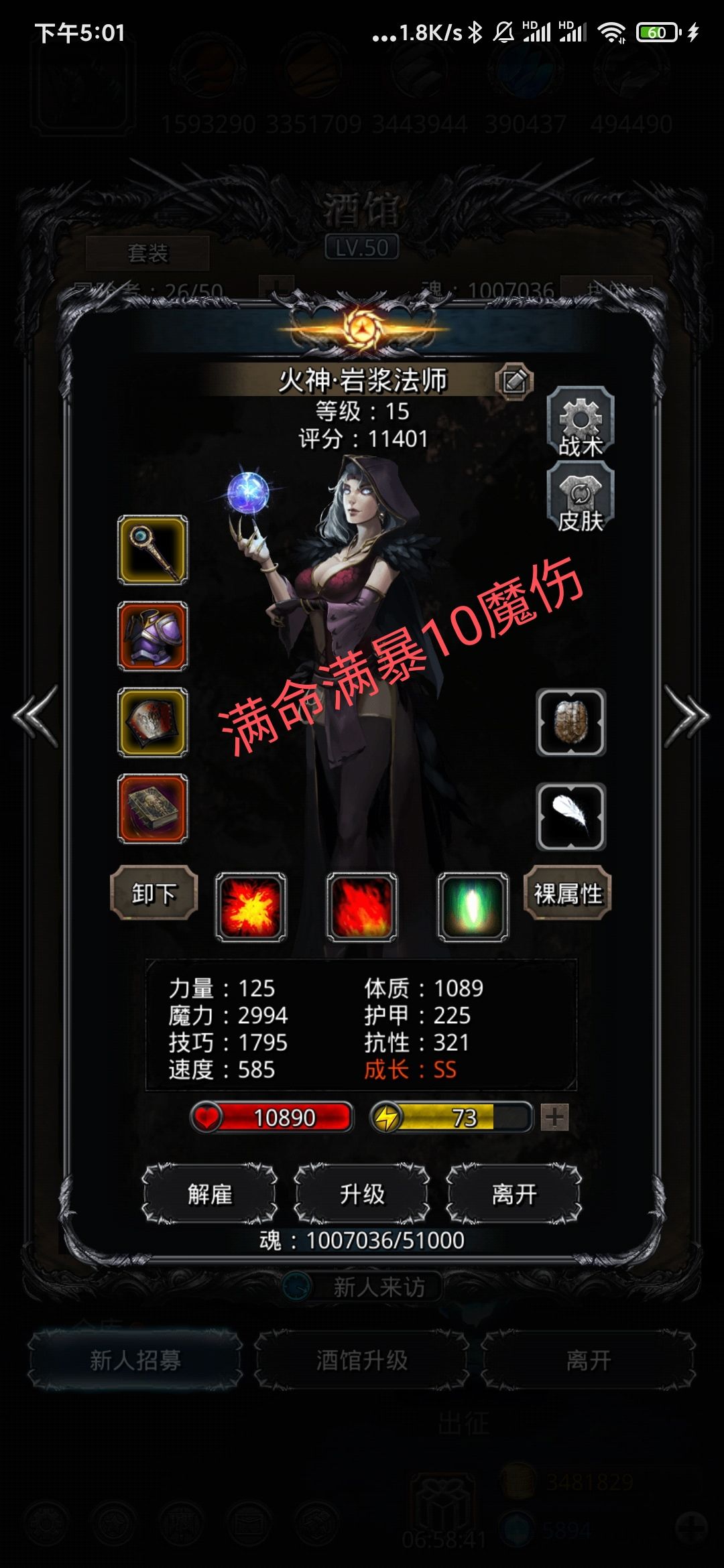Select the white feather accessory slot
The image size is (724, 1568).
571,817
